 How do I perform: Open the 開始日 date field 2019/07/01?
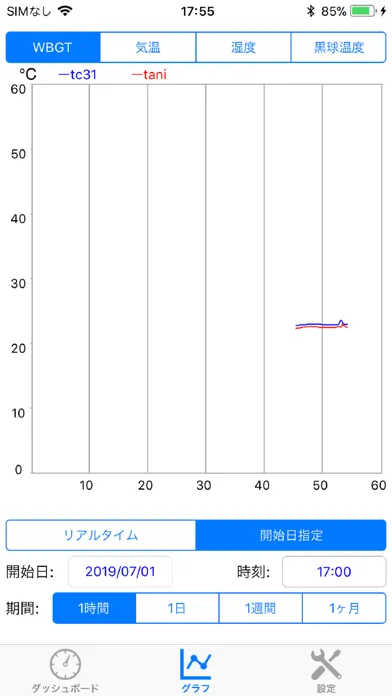tap(120, 572)
